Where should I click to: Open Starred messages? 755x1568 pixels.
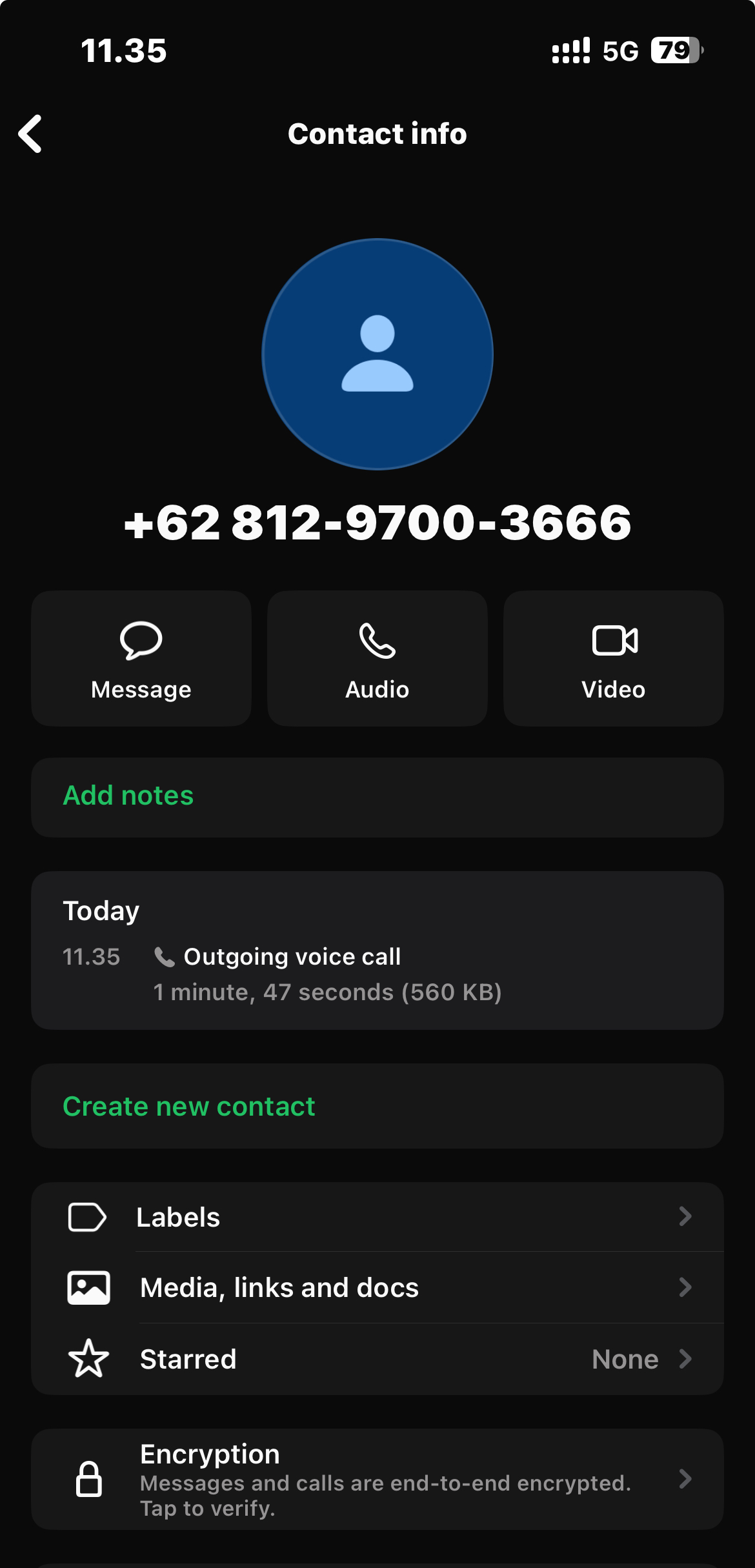pyautogui.click(x=377, y=1359)
